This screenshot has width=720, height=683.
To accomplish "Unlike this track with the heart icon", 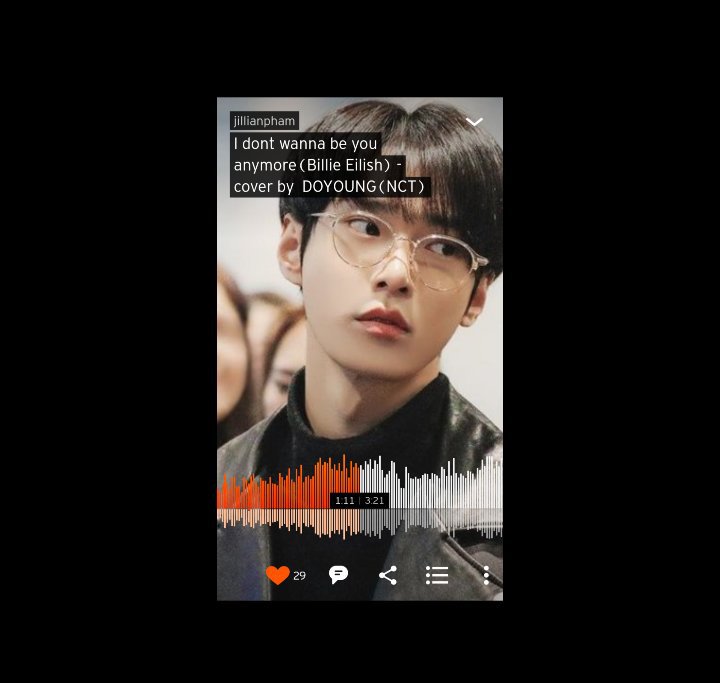I will pyautogui.click(x=278, y=575).
